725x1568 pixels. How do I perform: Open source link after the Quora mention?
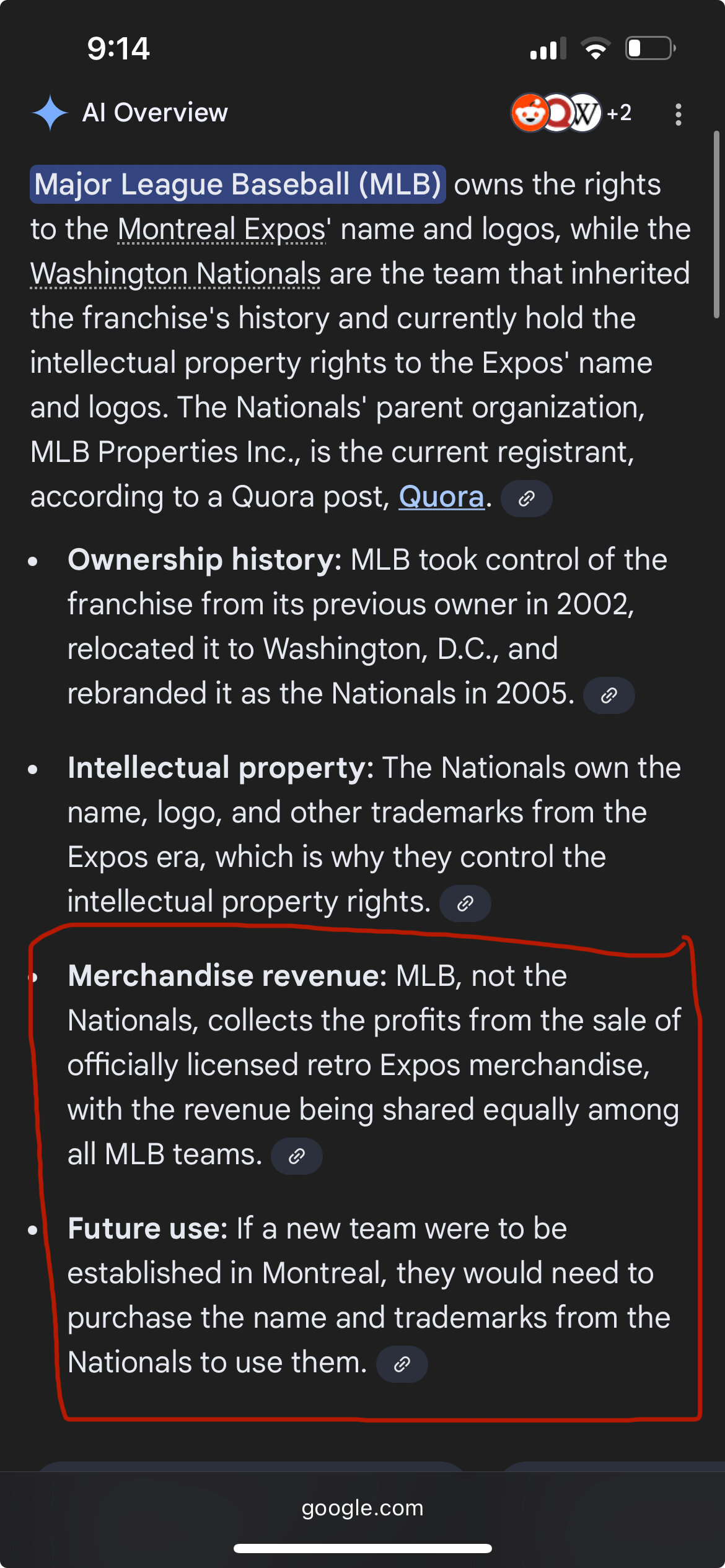[526, 499]
